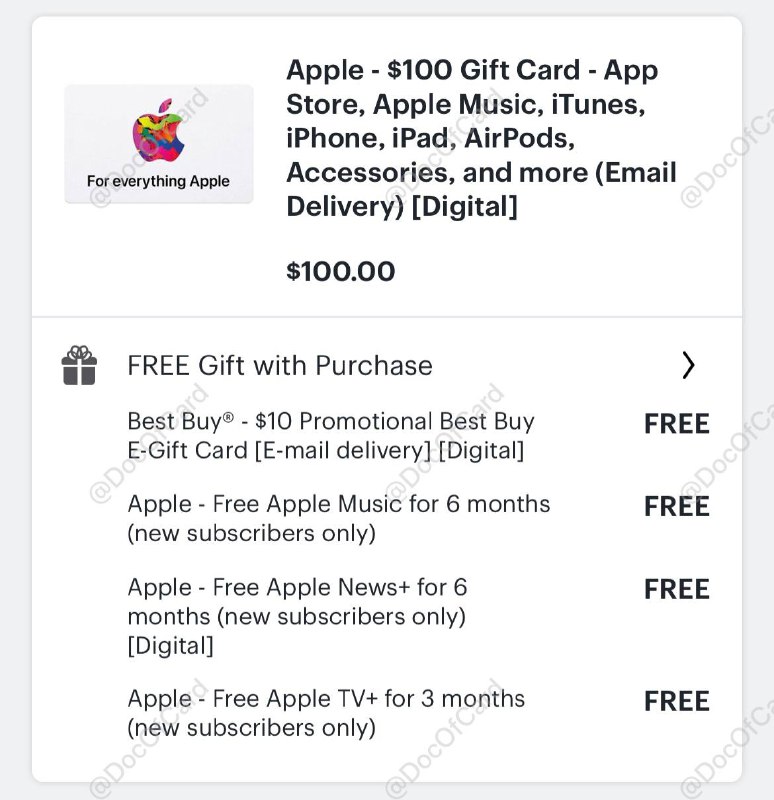The height and width of the screenshot is (800, 774).
Task: Click the gift box icon
Action: tap(78, 366)
